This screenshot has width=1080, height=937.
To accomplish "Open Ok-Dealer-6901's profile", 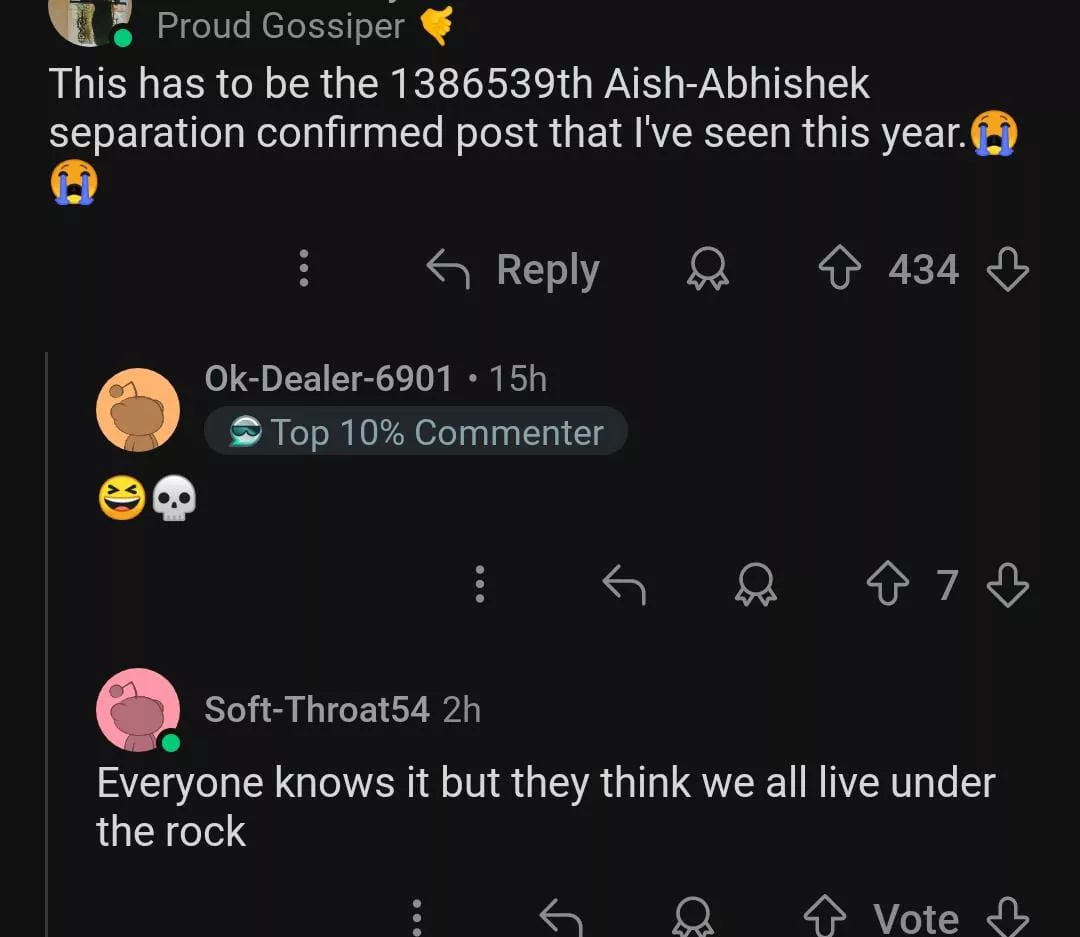I will pyautogui.click(x=328, y=378).
